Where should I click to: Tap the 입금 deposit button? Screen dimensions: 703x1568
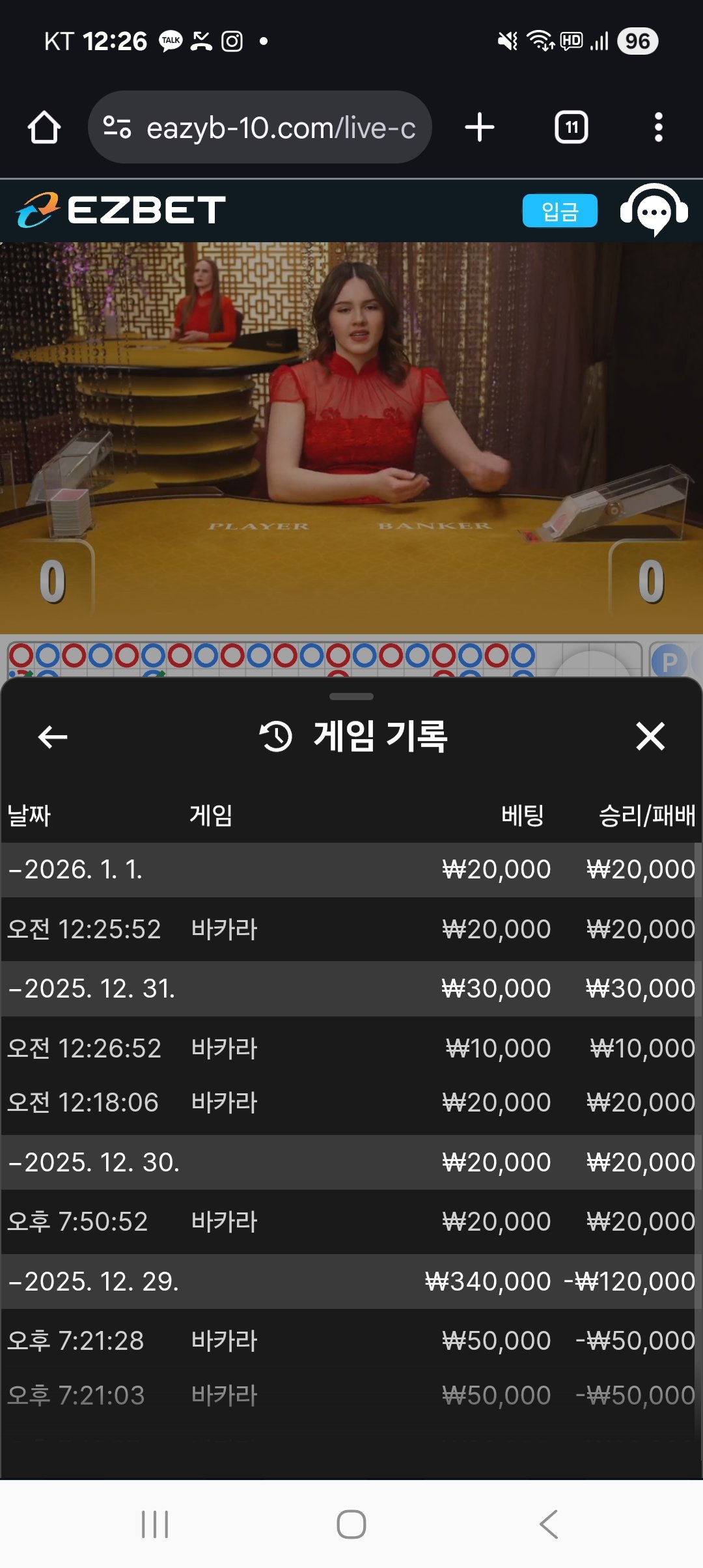click(x=559, y=211)
